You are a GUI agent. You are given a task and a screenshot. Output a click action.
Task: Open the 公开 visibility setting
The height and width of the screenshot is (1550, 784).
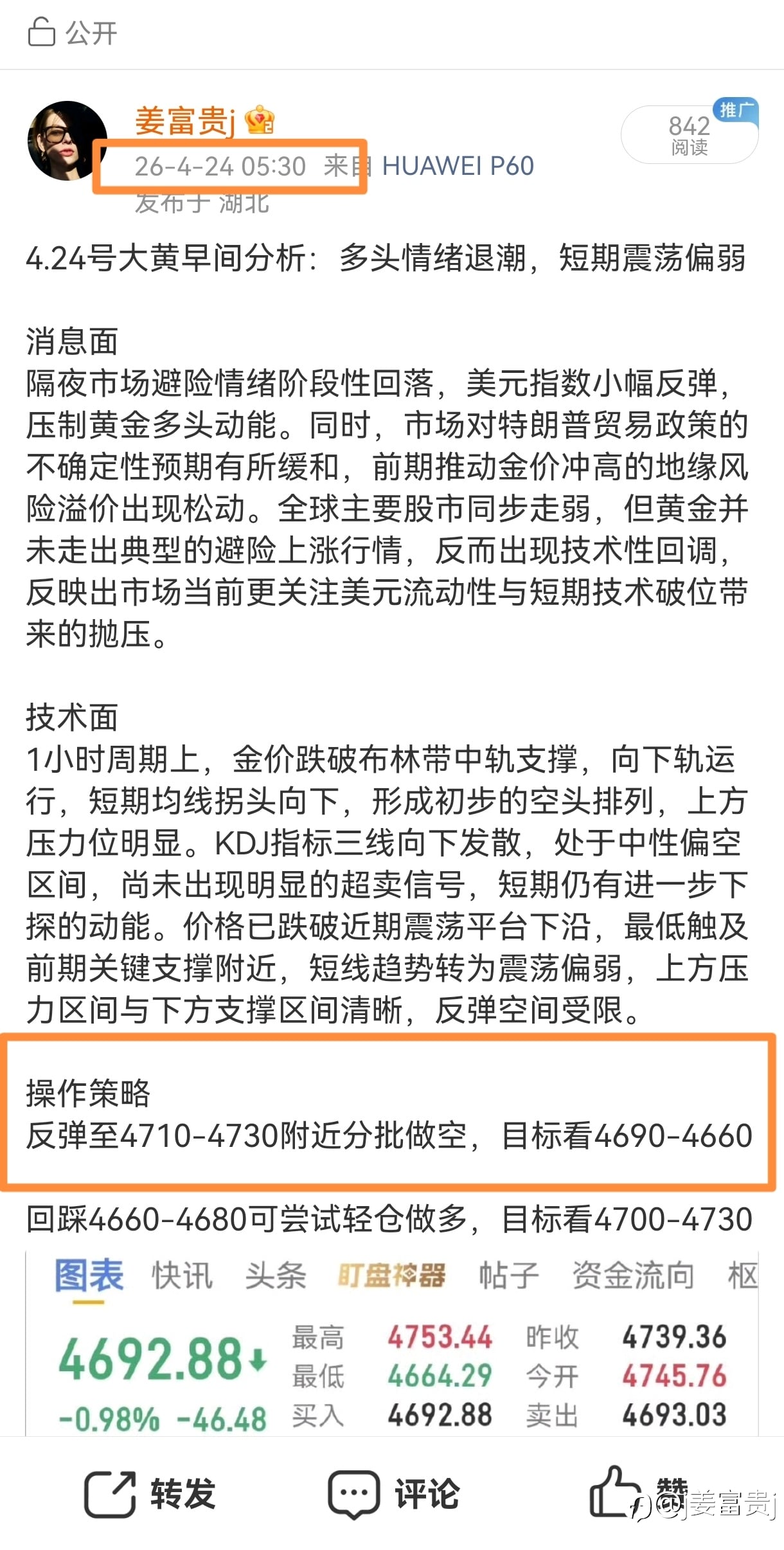click(x=73, y=32)
